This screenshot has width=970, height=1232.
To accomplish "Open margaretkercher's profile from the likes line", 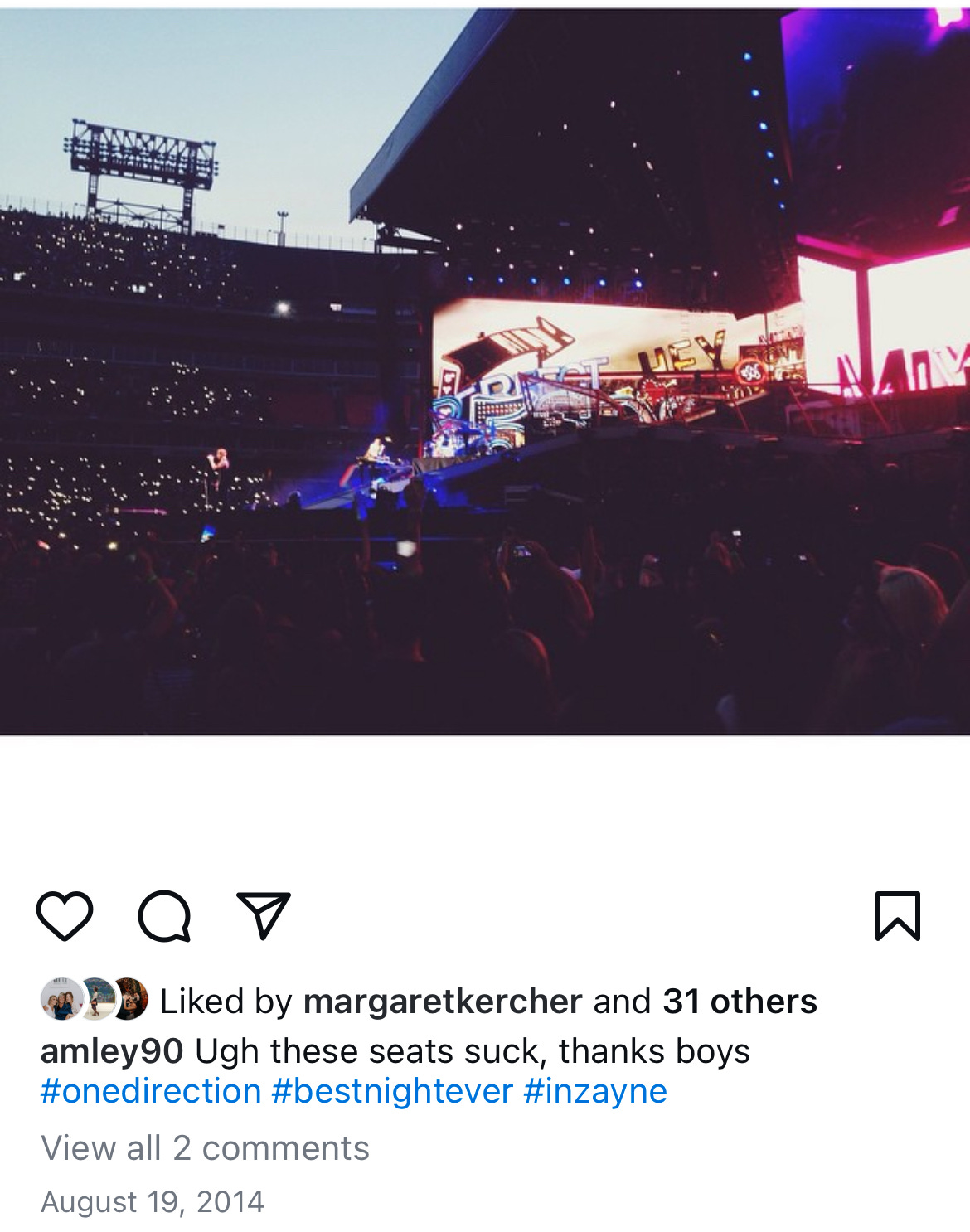I will [443, 1002].
